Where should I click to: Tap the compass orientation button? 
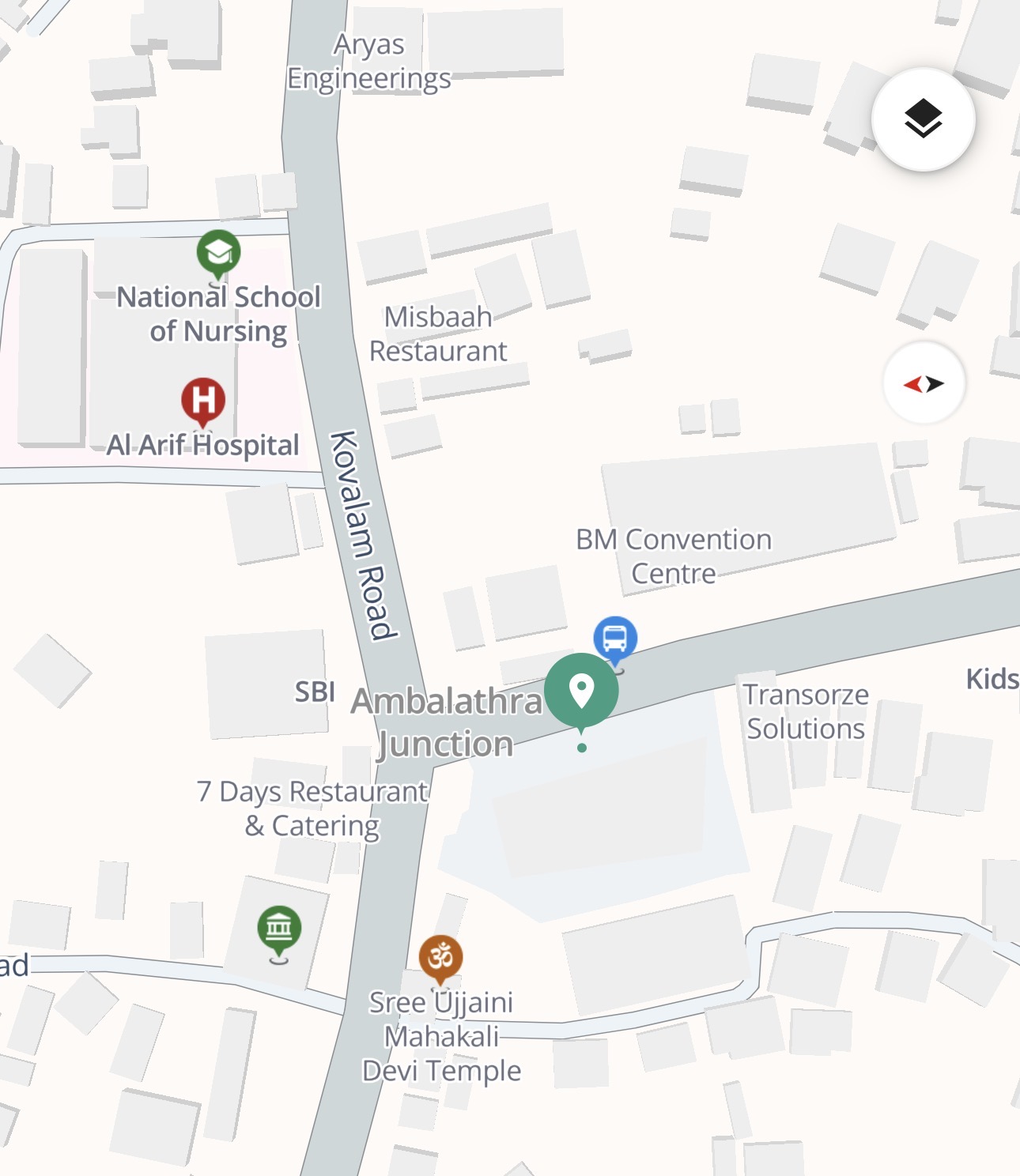coord(924,384)
